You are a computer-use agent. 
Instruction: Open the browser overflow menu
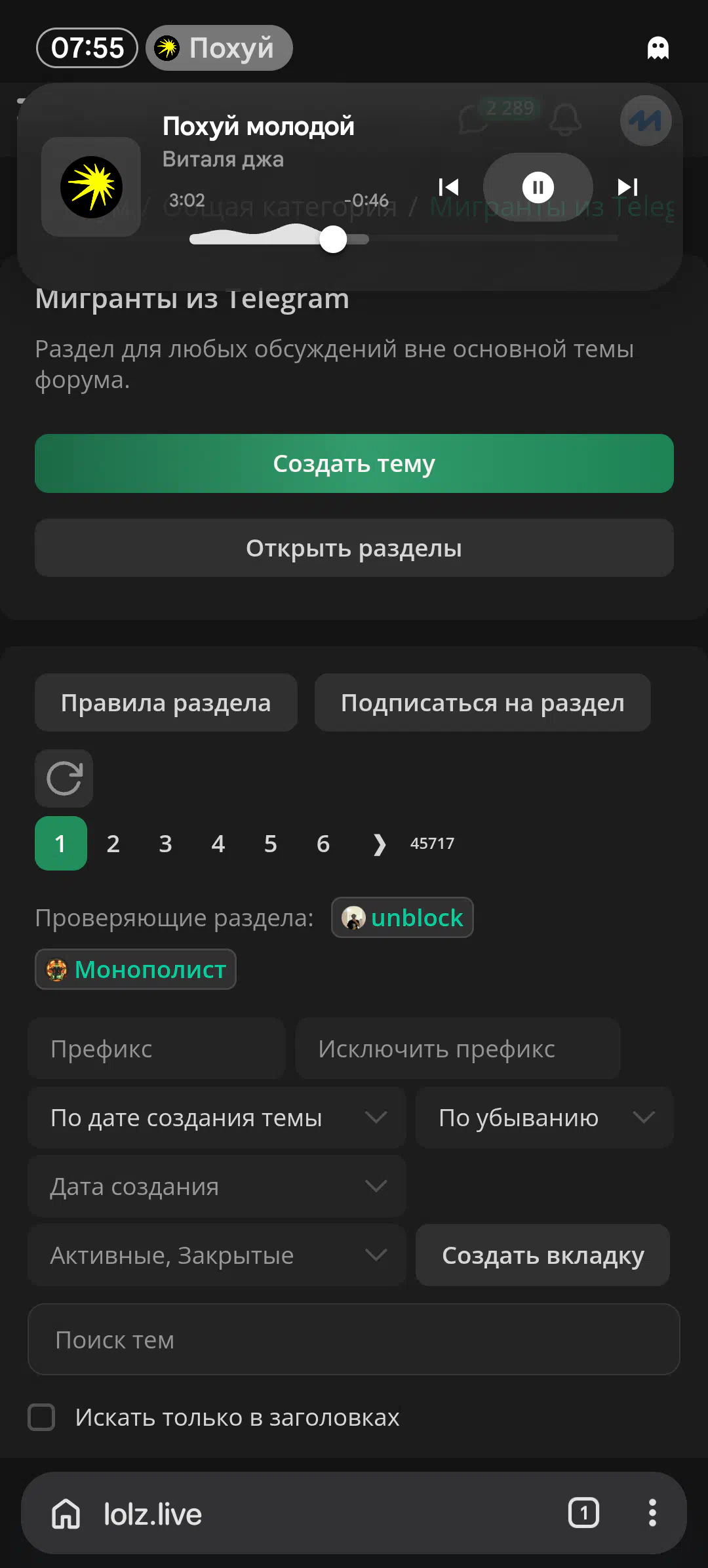[x=652, y=1513]
